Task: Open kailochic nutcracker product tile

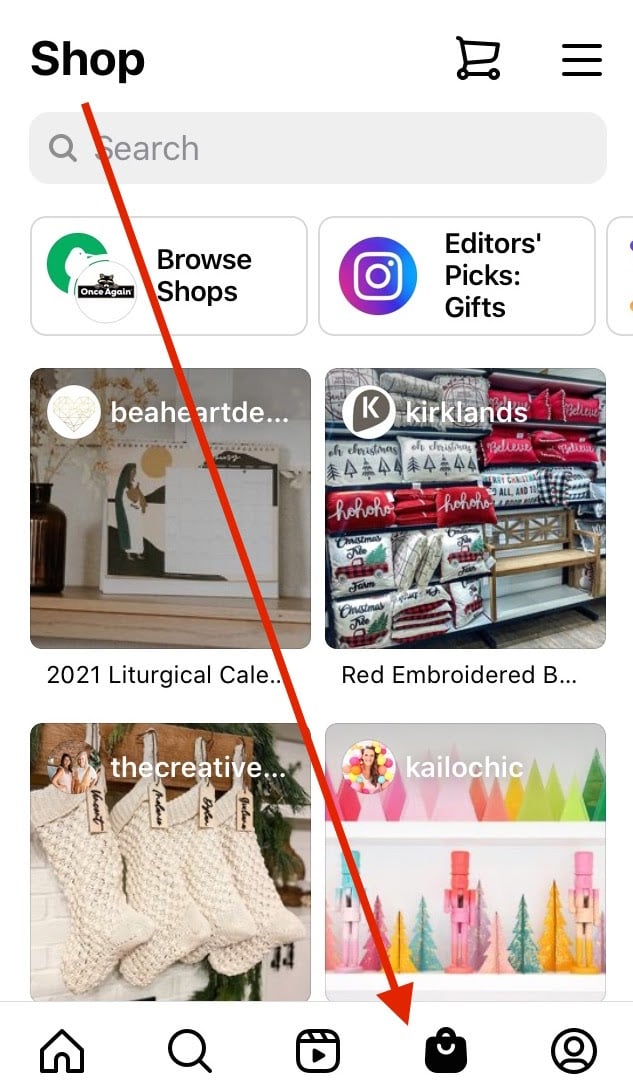Action: tap(465, 862)
